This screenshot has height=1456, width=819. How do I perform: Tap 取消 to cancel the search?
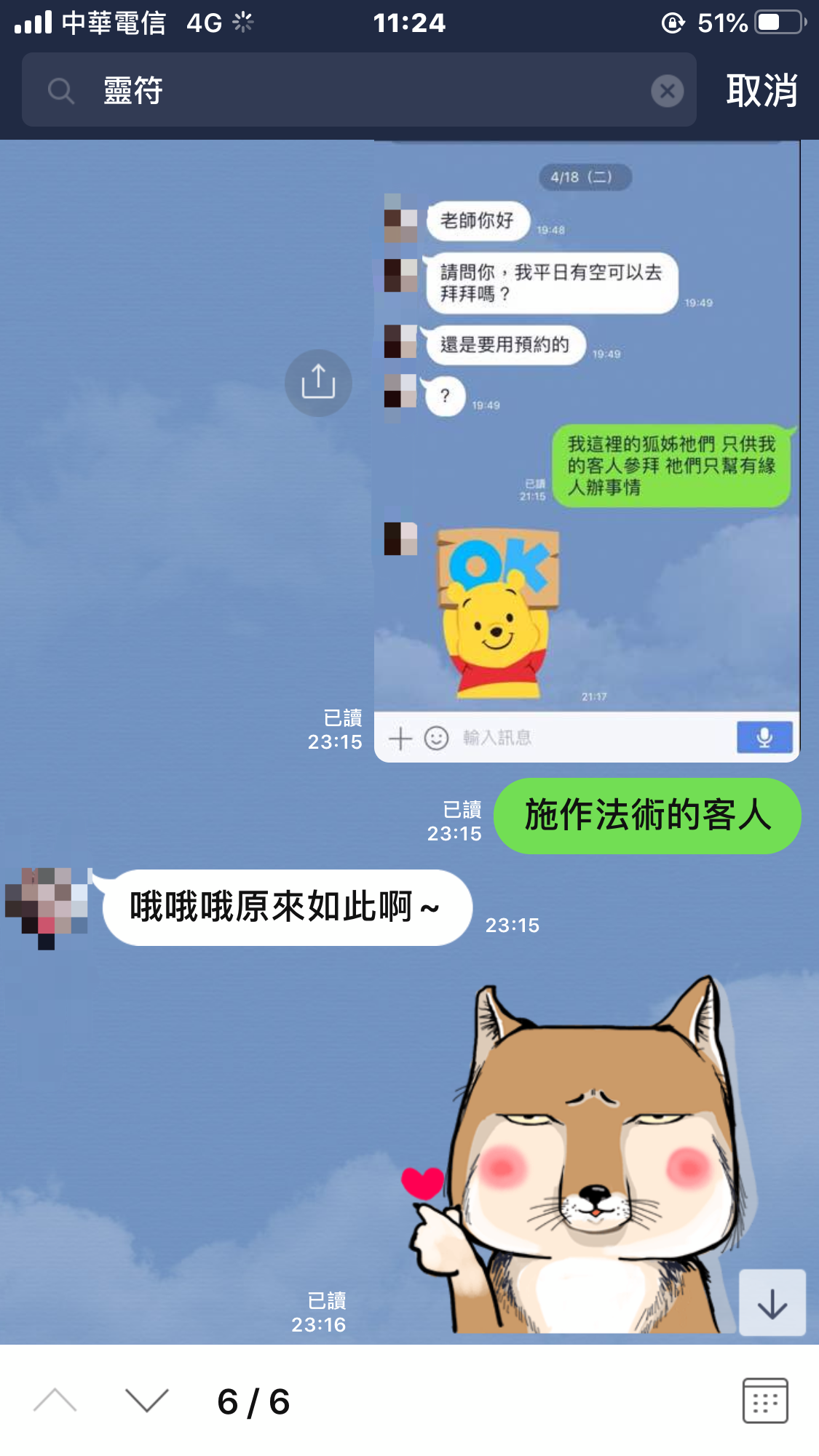(x=761, y=91)
